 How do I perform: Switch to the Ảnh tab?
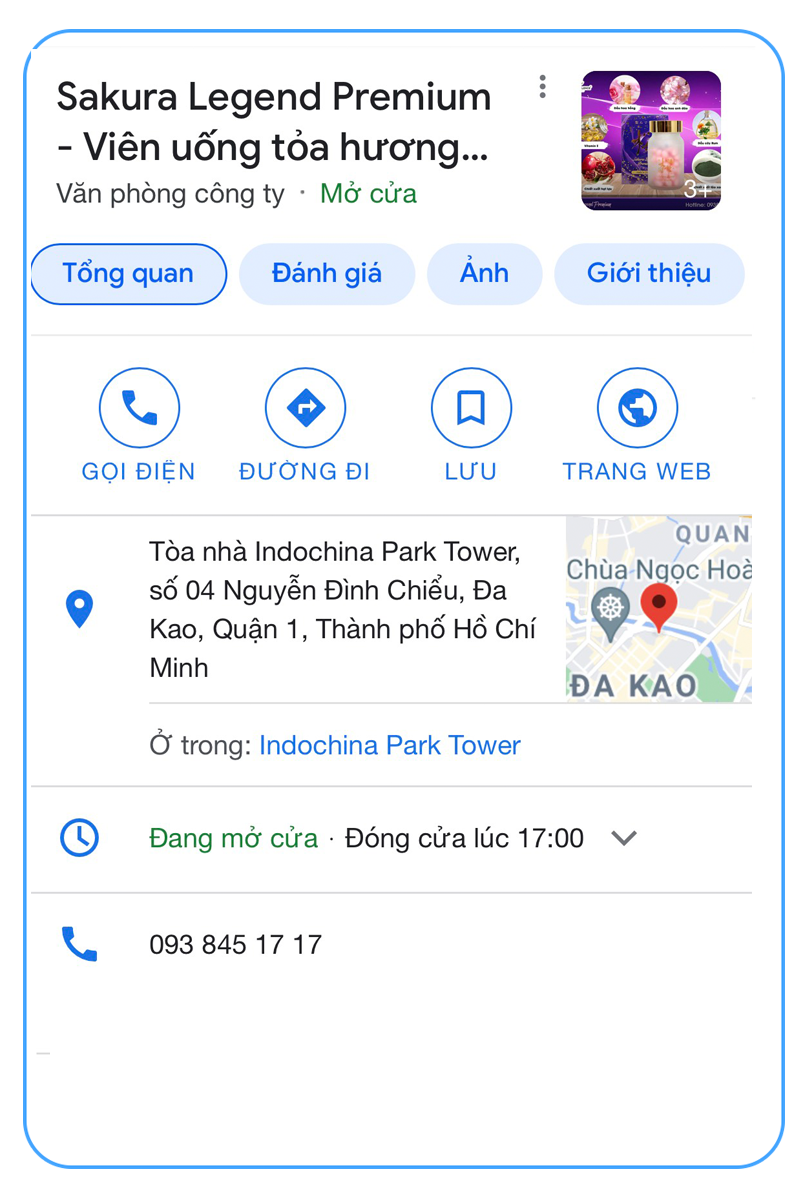click(x=484, y=274)
